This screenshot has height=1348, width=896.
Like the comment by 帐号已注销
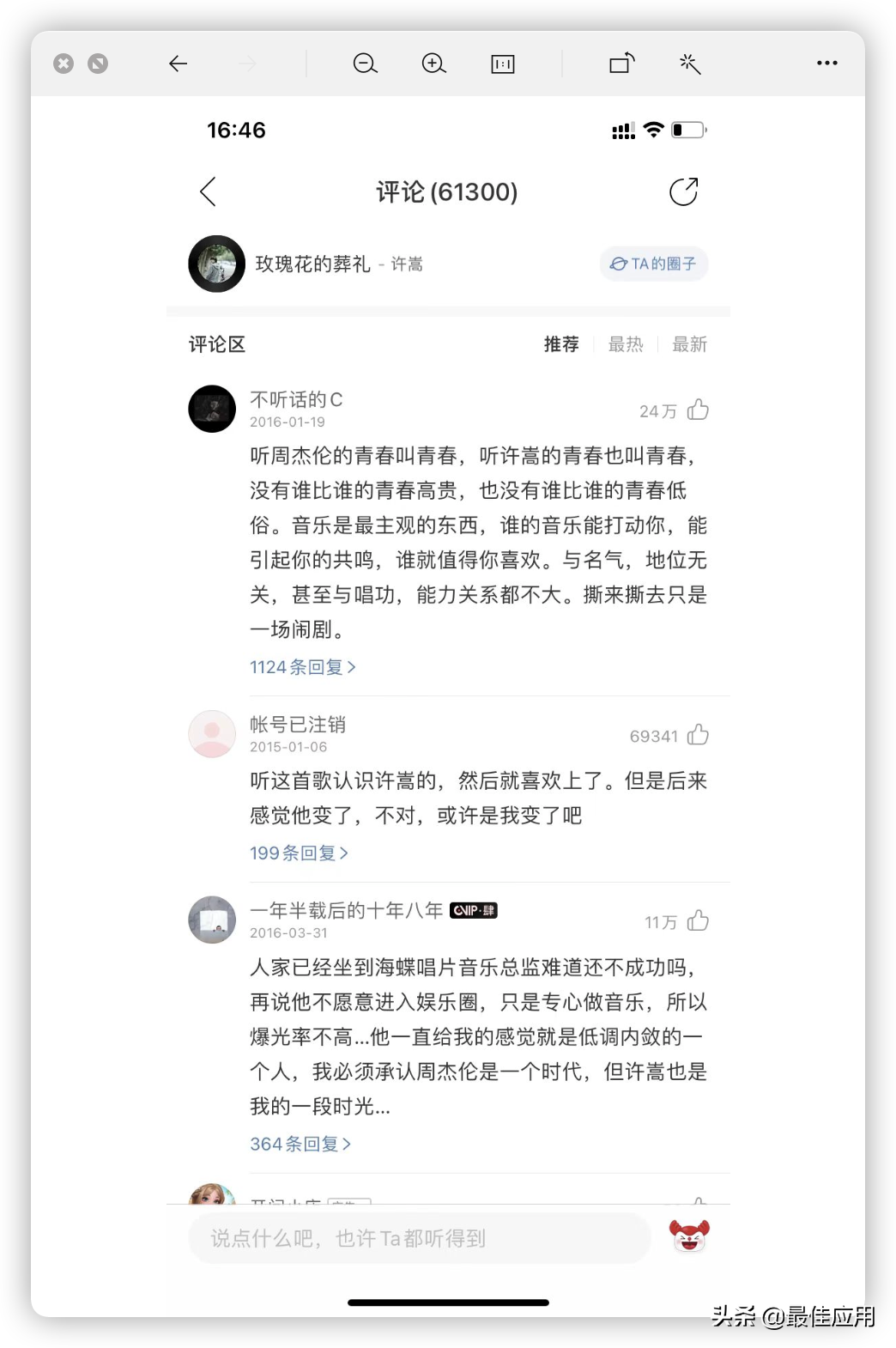[x=698, y=735]
